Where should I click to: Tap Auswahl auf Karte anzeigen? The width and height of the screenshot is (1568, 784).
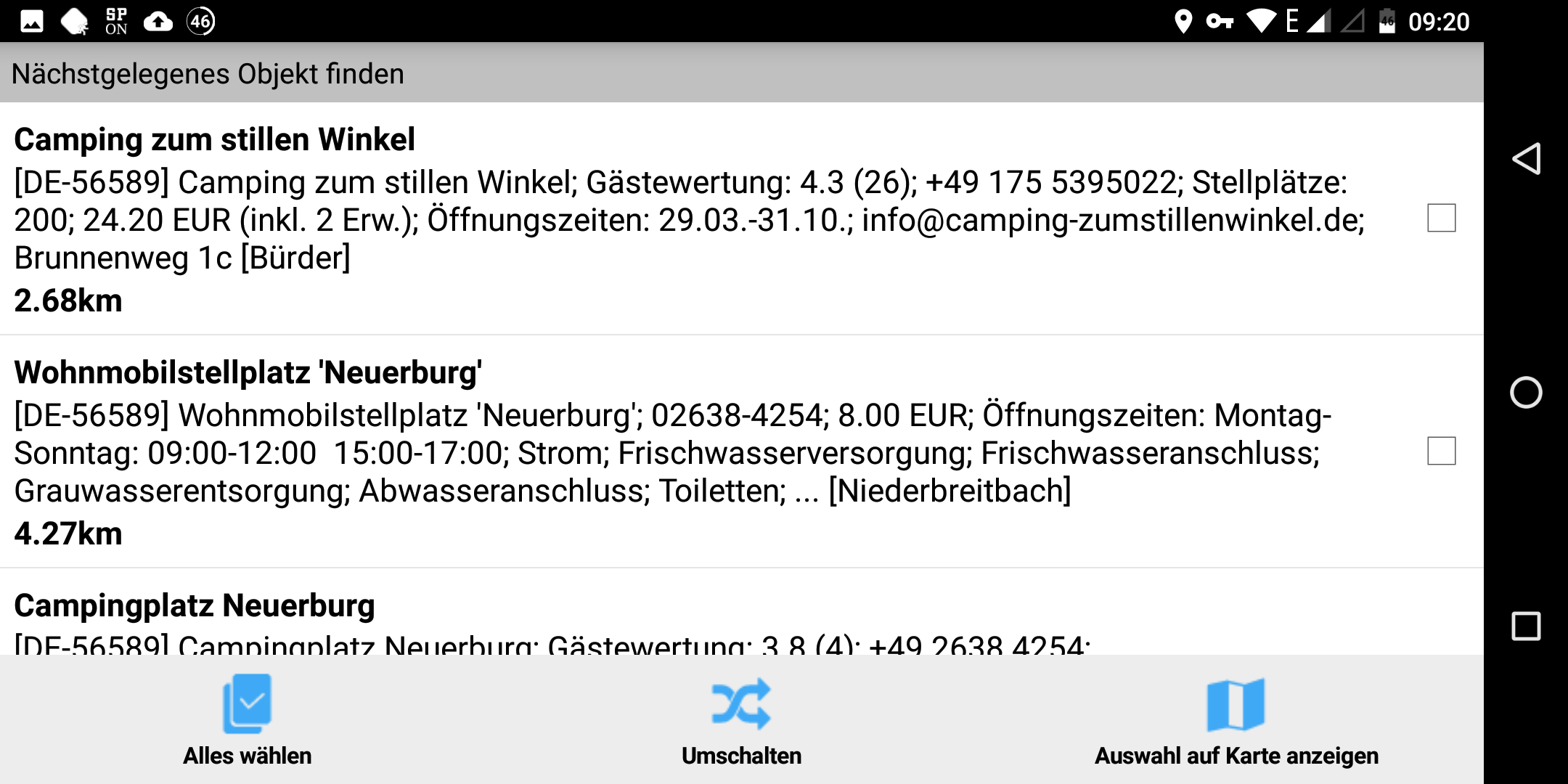tap(1236, 720)
